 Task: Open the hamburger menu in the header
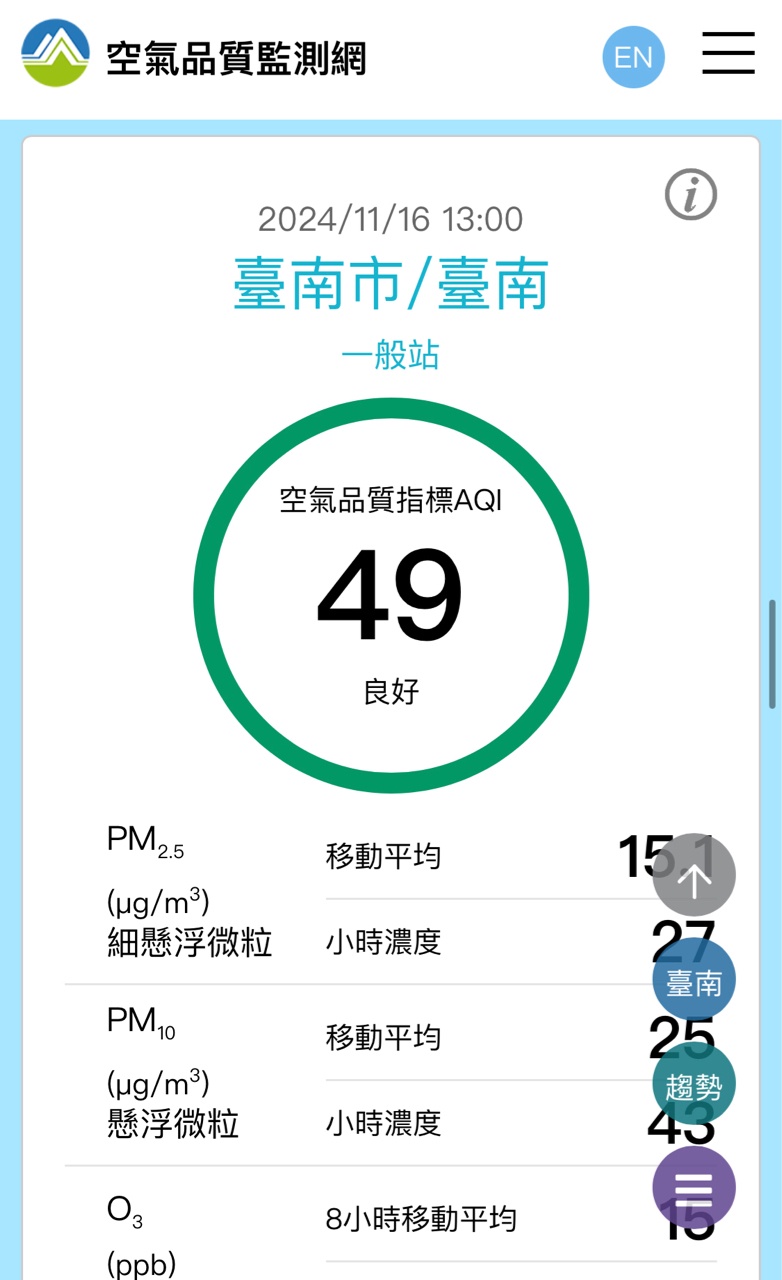point(728,53)
